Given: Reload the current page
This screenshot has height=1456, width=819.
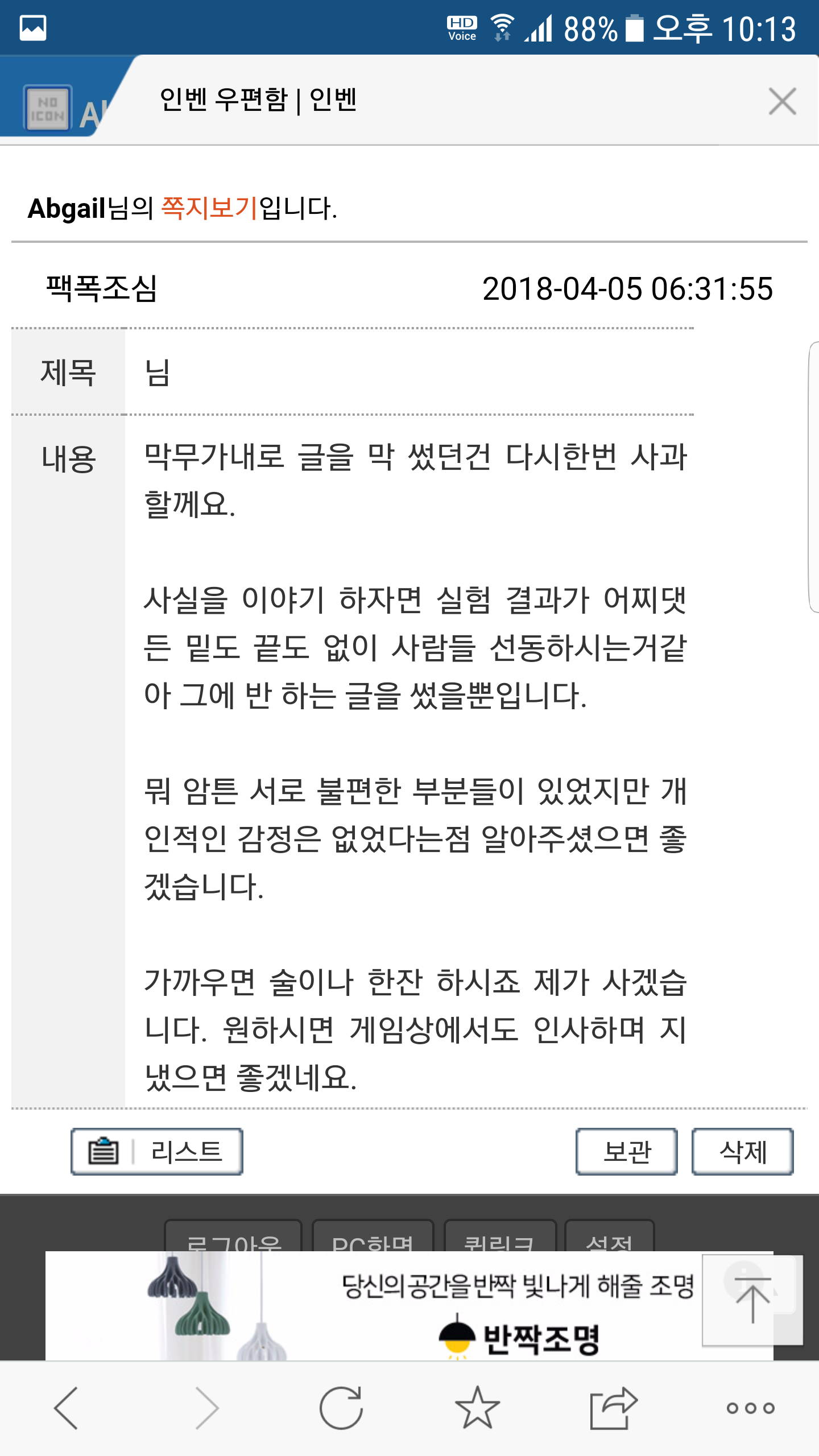Looking at the screenshot, I should pyautogui.click(x=341, y=1408).
